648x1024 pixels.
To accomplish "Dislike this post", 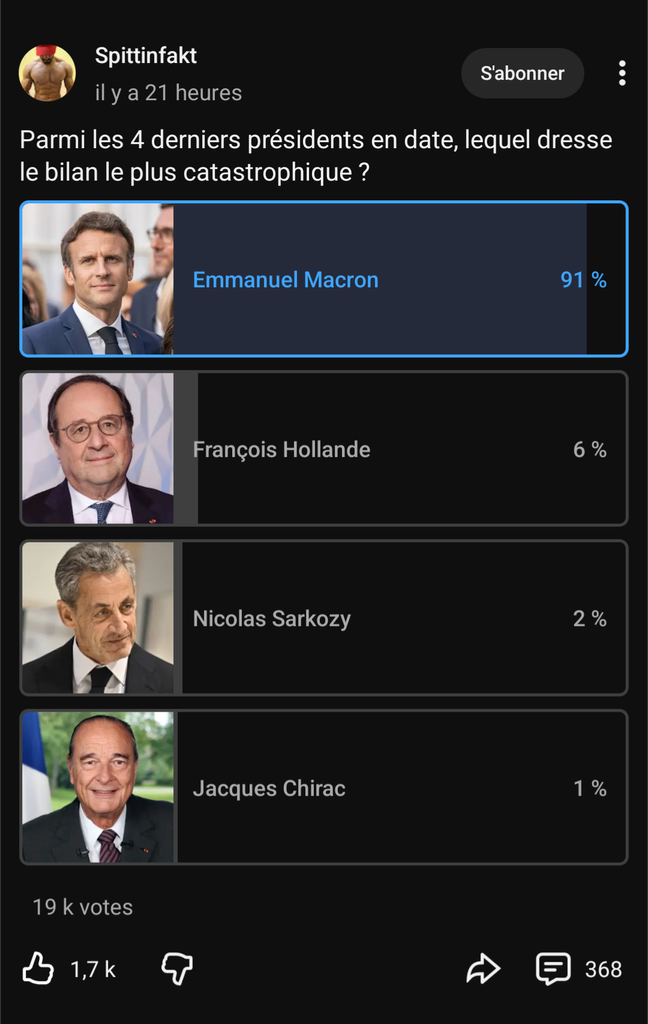I will pyautogui.click(x=177, y=968).
